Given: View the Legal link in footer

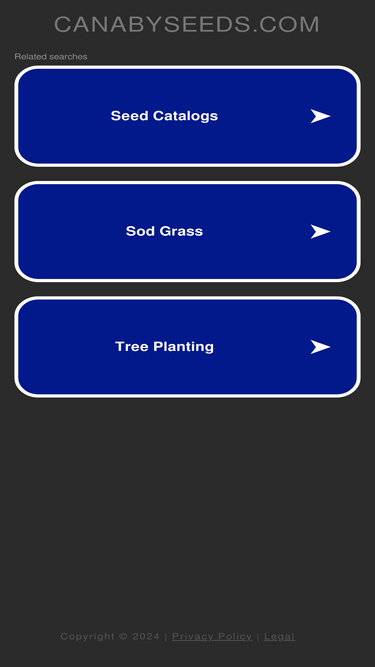Looking at the screenshot, I should [279, 636].
